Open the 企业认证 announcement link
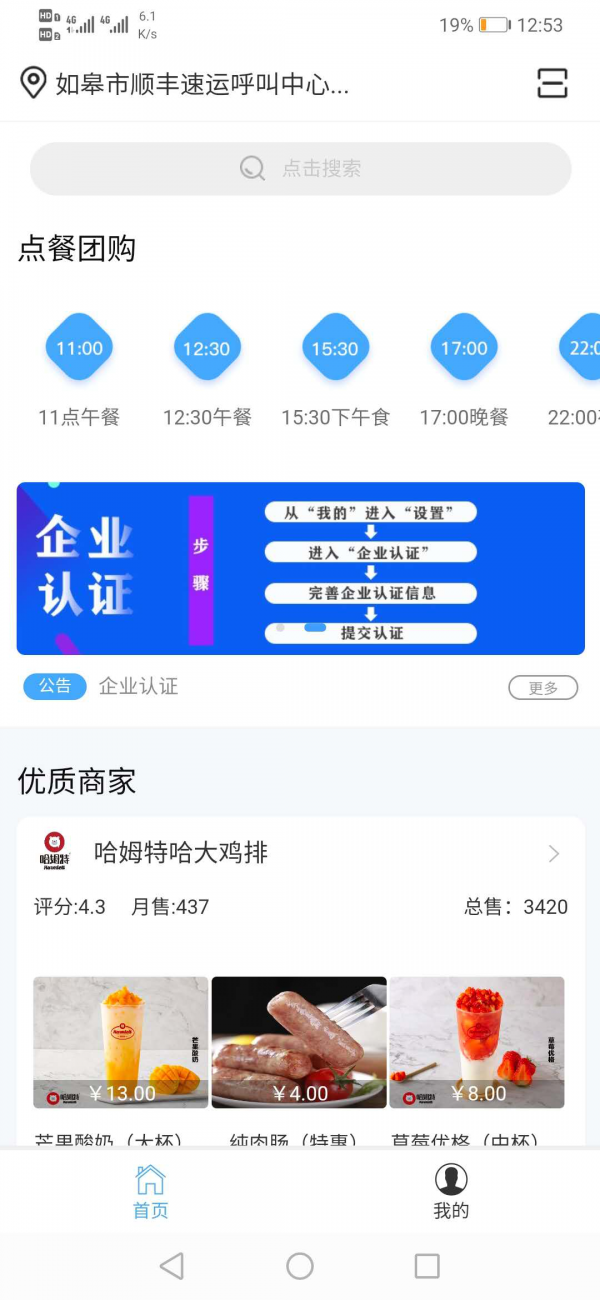The image size is (600, 1300). pos(138,687)
